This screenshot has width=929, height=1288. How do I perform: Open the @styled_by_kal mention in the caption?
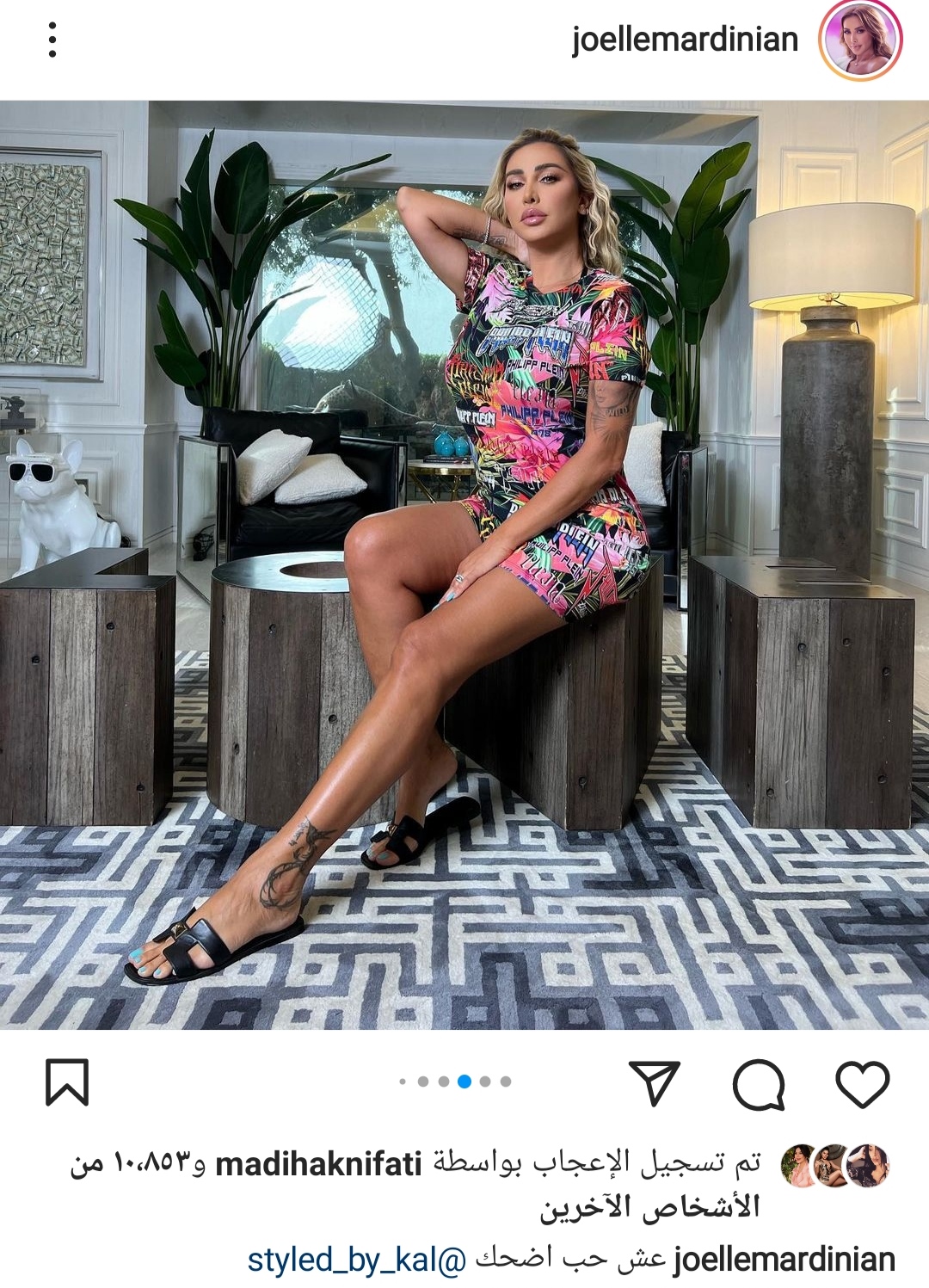pyautogui.click(x=356, y=1260)
